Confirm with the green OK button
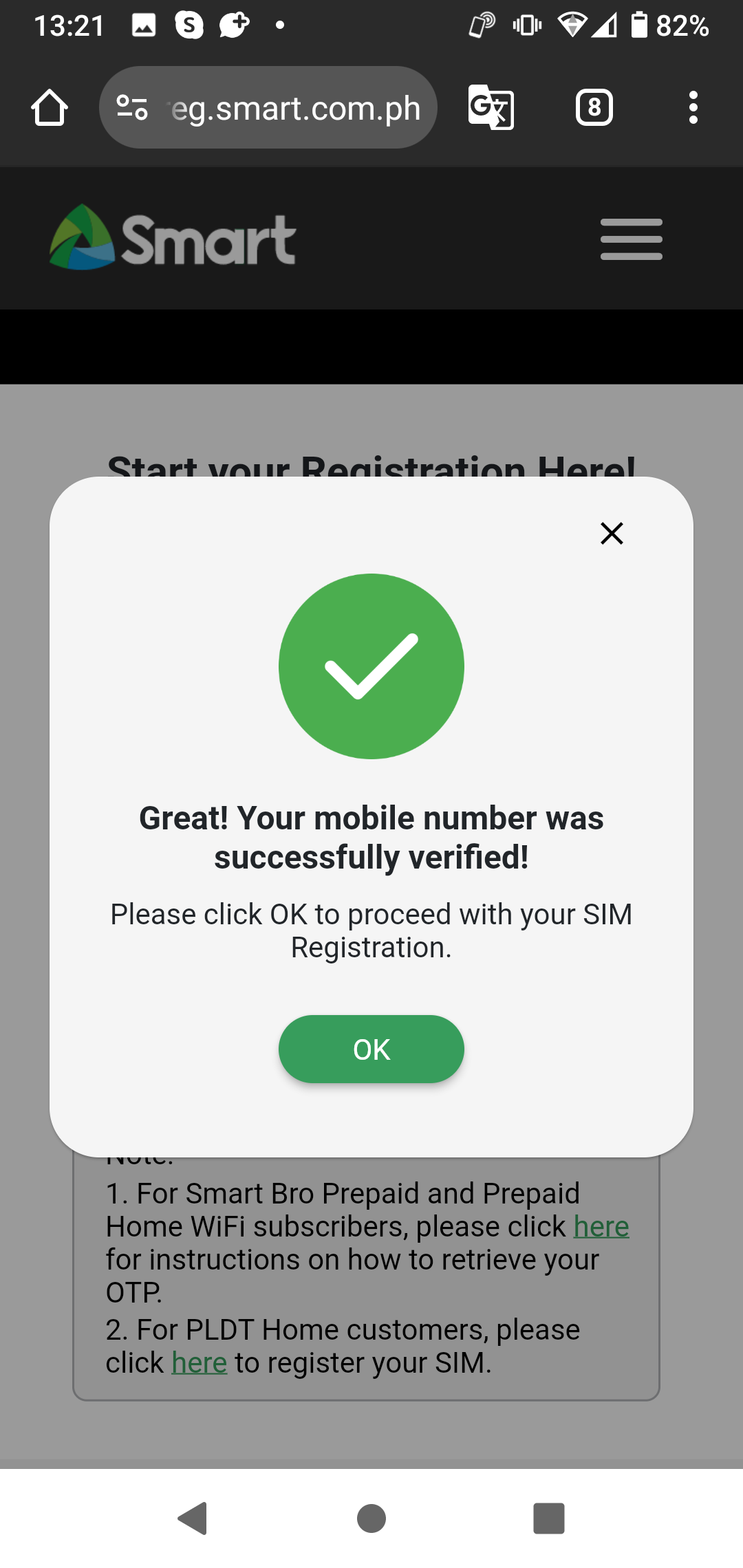This screenshot has width=743, height=1568. pyautogui.click(x=371, y=1049)
